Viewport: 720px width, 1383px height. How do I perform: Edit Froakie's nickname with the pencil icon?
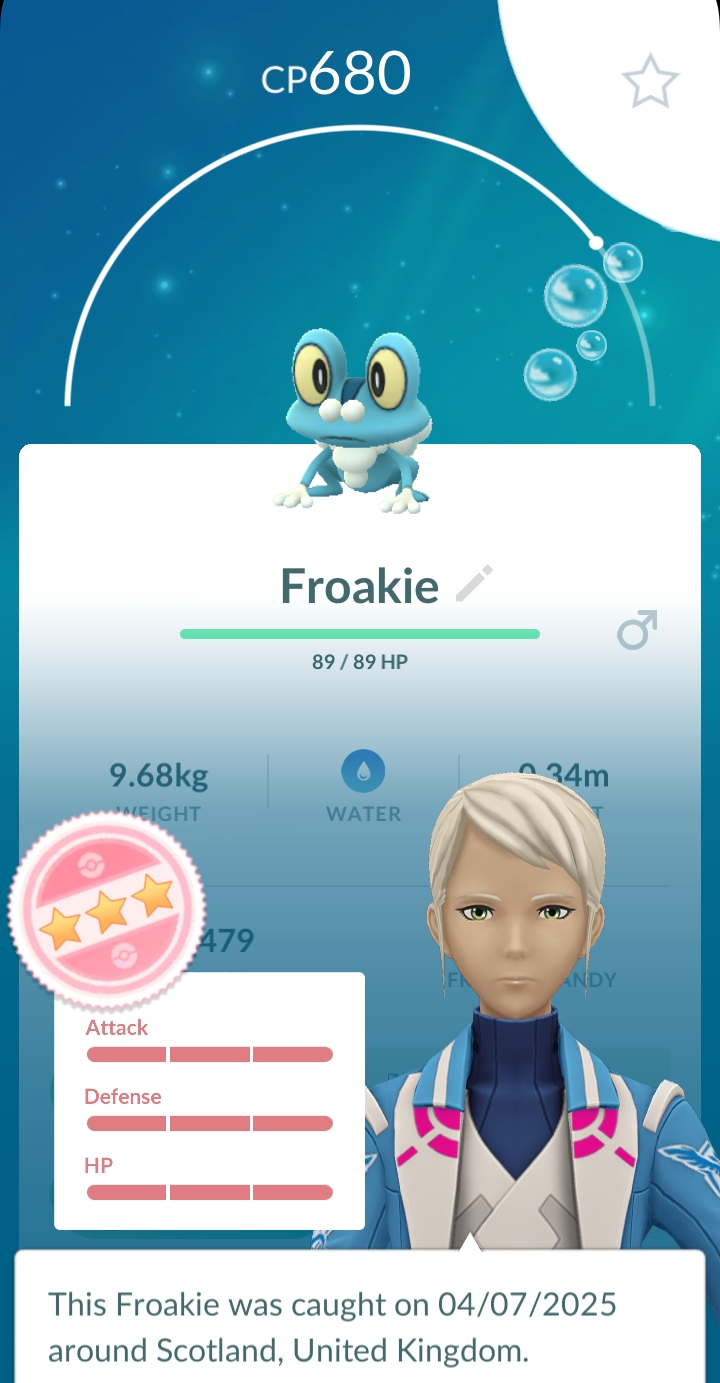[x=475, y=584]
